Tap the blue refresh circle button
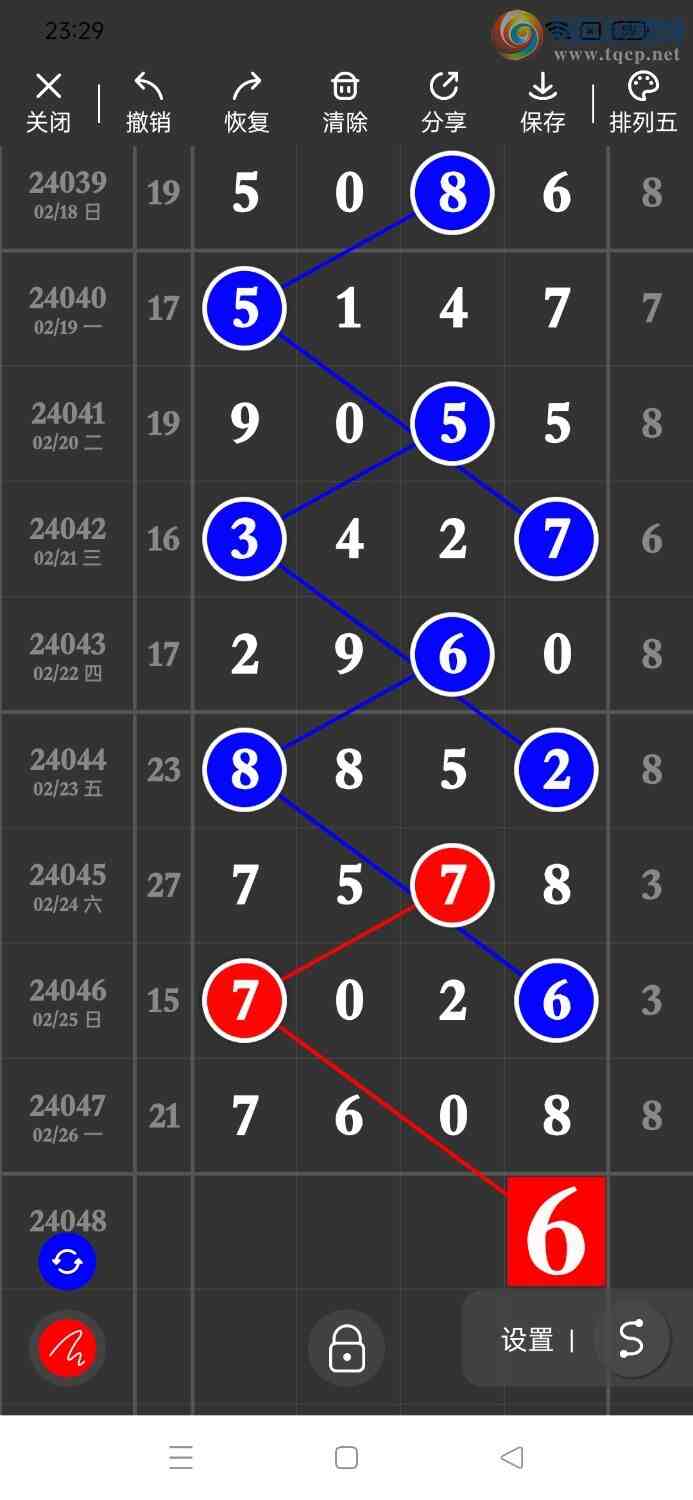Viewport: 693px width, 1500px height. pos(67,1262)
